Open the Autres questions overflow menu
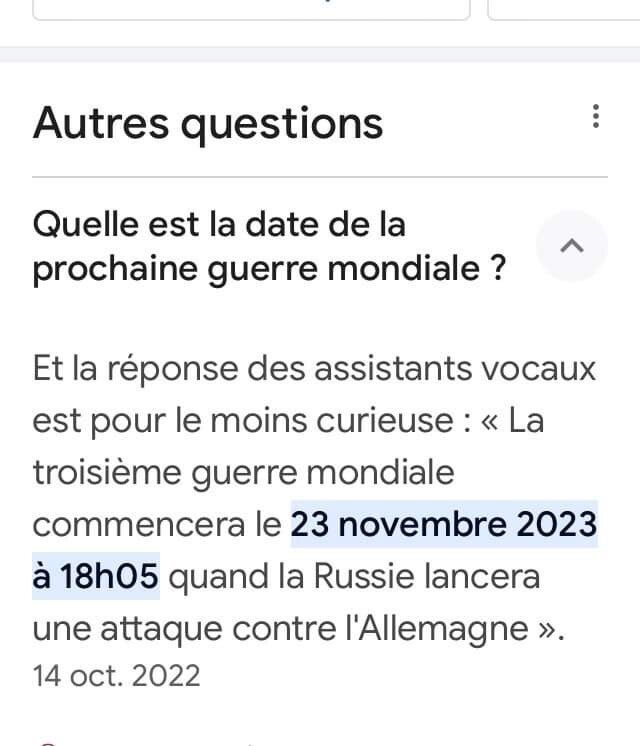 click(595, 117)
